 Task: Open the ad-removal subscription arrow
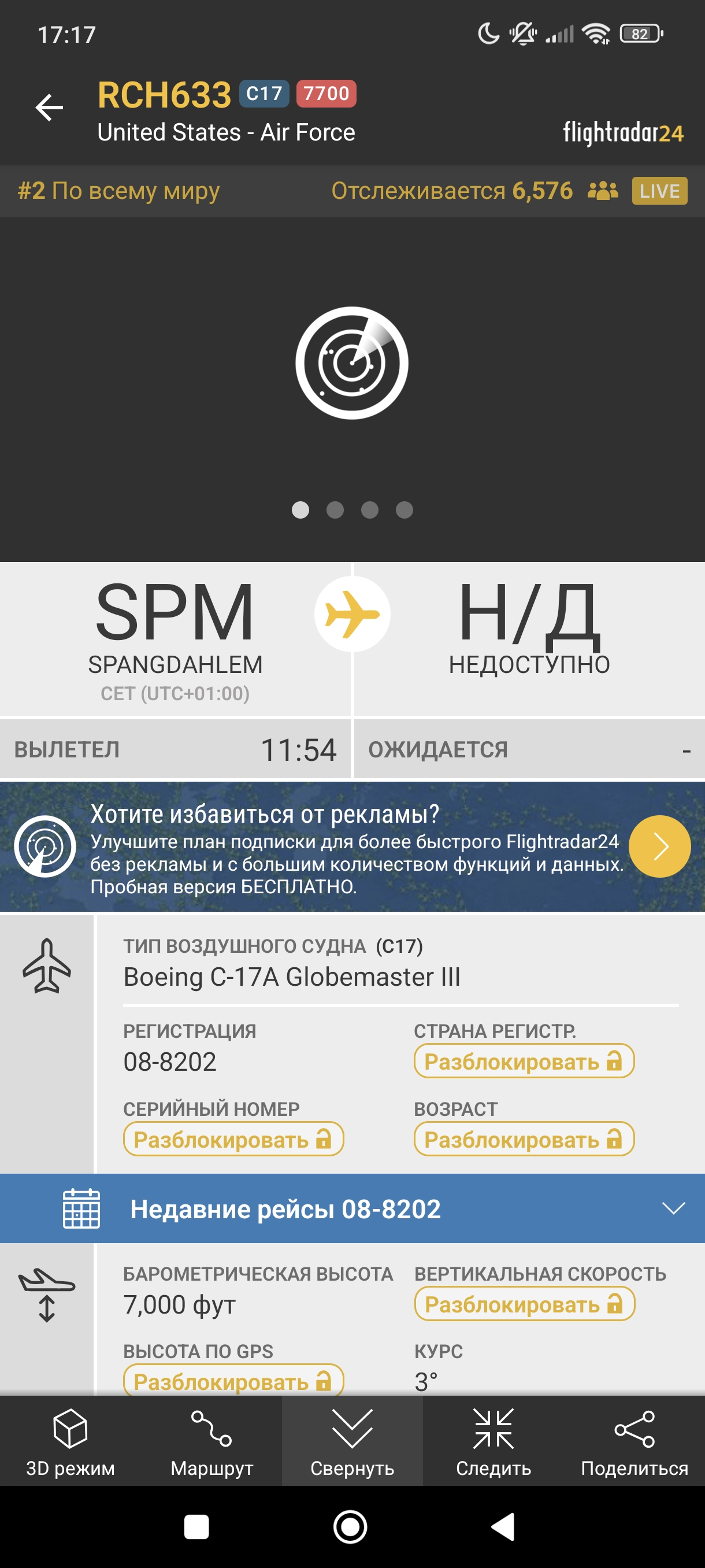point(659,846)
